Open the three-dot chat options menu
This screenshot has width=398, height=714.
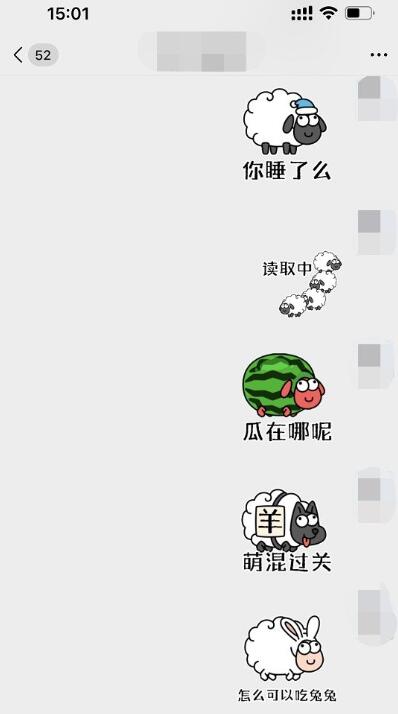point(378,55)
